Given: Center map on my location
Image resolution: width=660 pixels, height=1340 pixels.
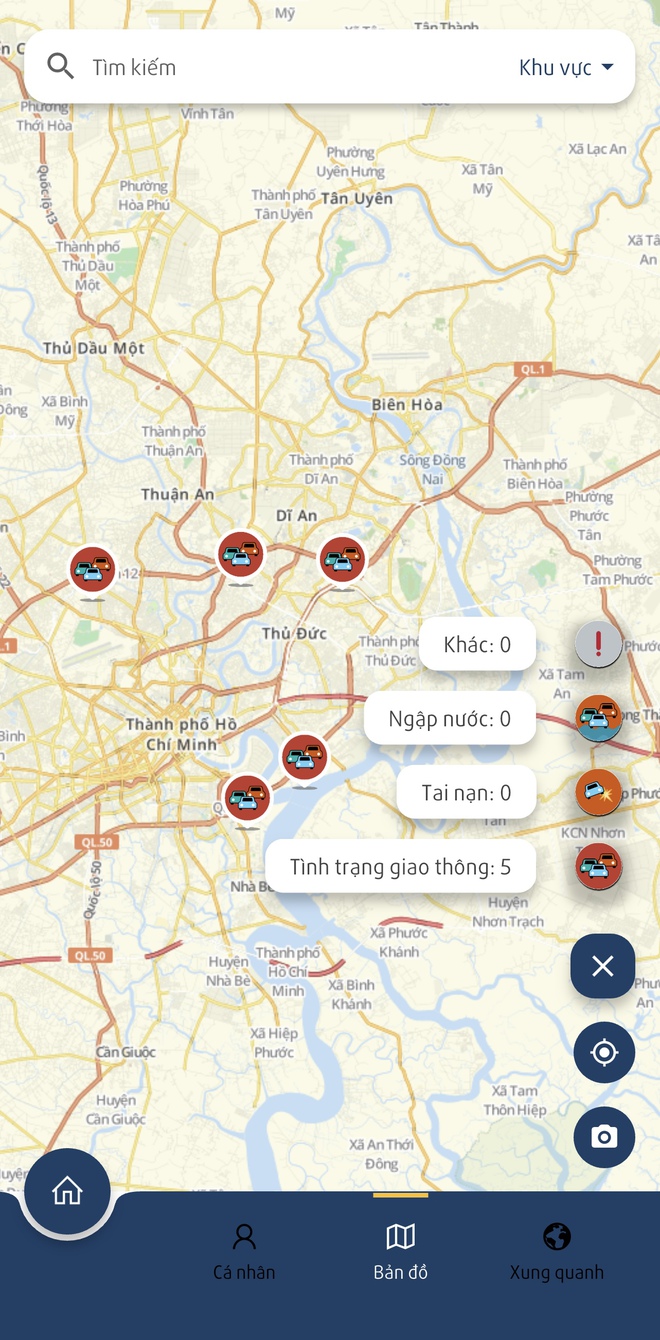Looking at the screenshot, I should click(x=604, y=1052).
